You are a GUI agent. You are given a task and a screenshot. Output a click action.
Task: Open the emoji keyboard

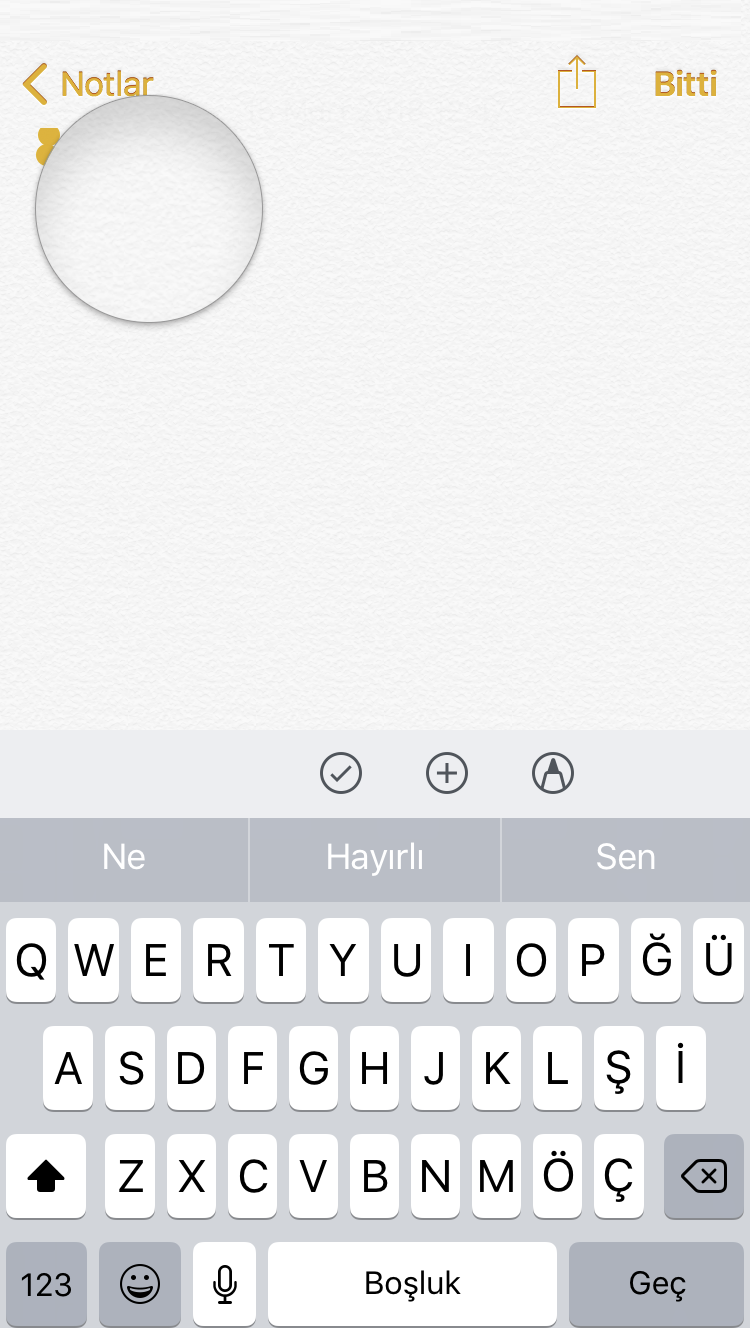(140, 1284)
